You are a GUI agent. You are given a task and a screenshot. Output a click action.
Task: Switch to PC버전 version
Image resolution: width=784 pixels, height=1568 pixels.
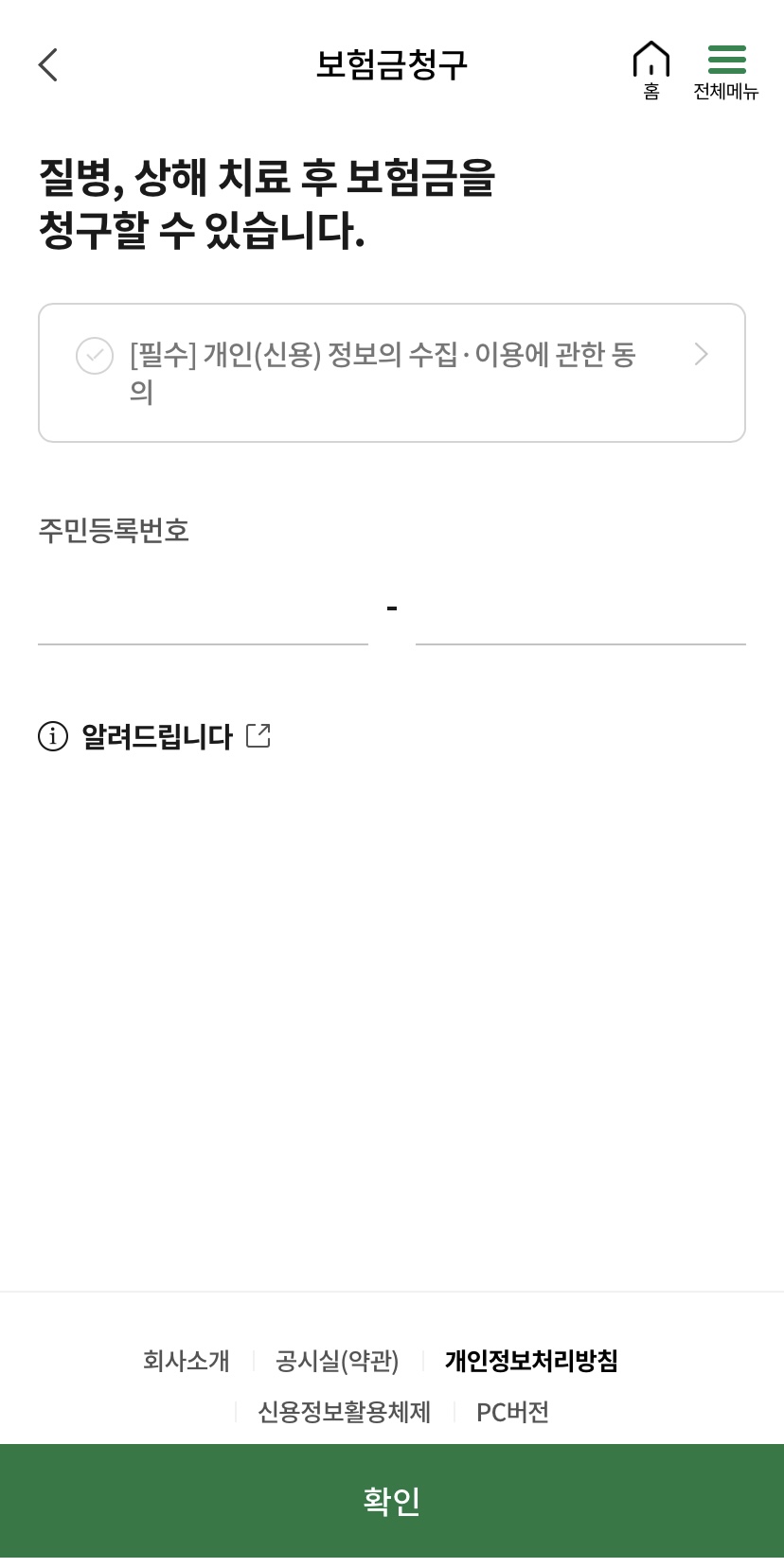pyautogui.click(x=512, y=1412)
